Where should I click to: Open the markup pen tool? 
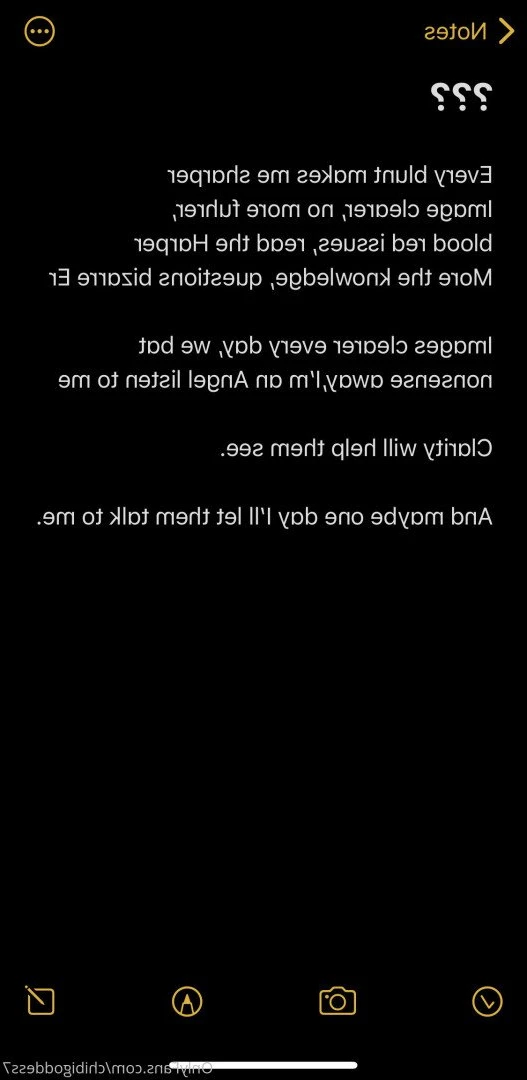tap(187, 1001)
